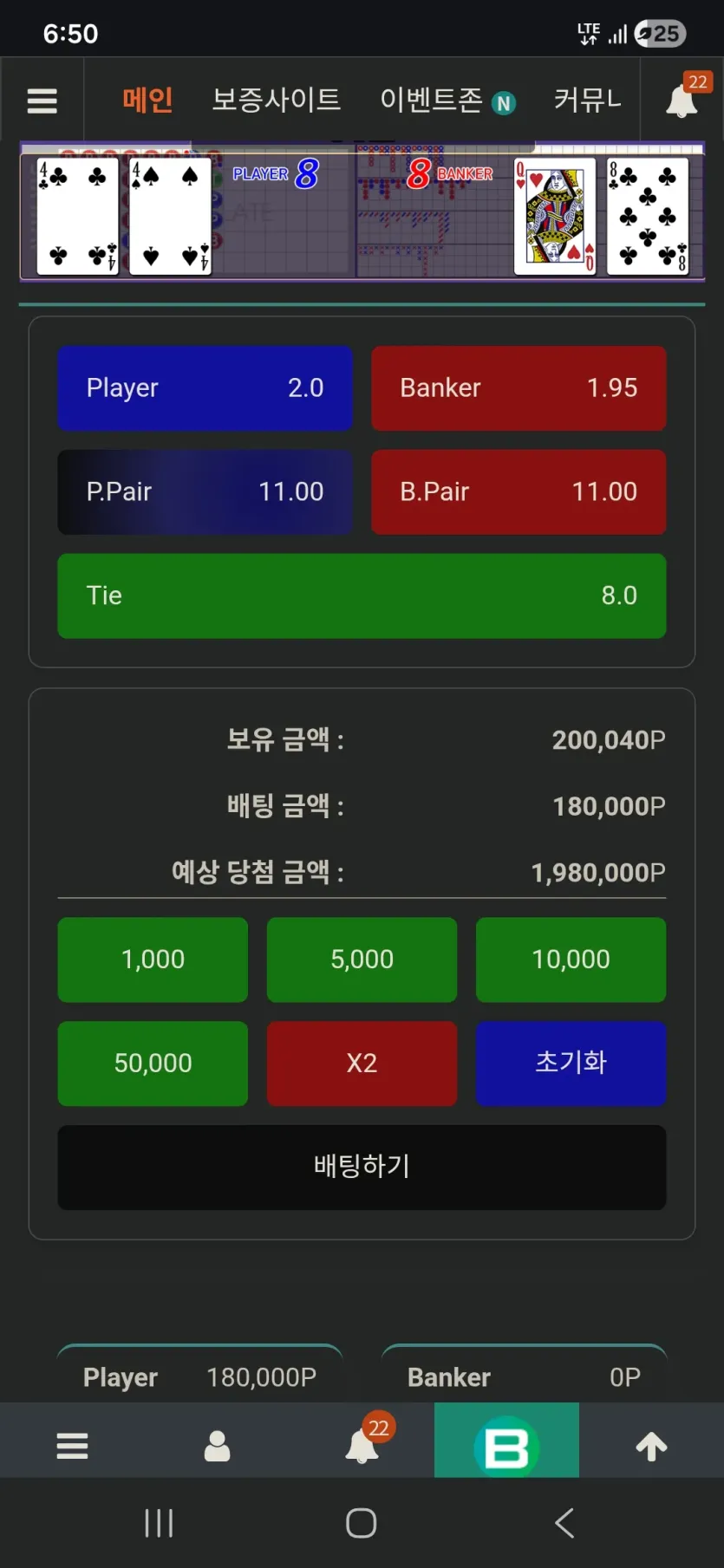
Task: Go back using the system back button
Action: (x=564, y=1523)
